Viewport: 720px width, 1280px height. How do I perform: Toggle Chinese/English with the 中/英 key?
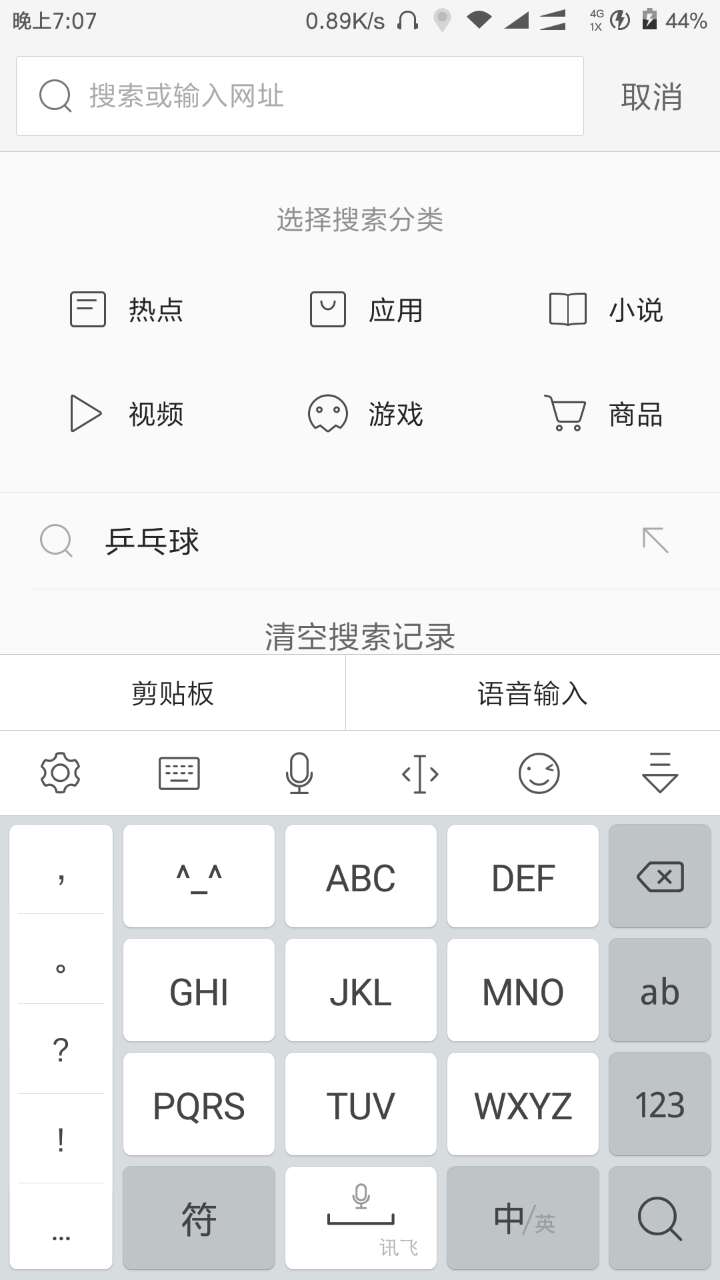coord(523,1218)
